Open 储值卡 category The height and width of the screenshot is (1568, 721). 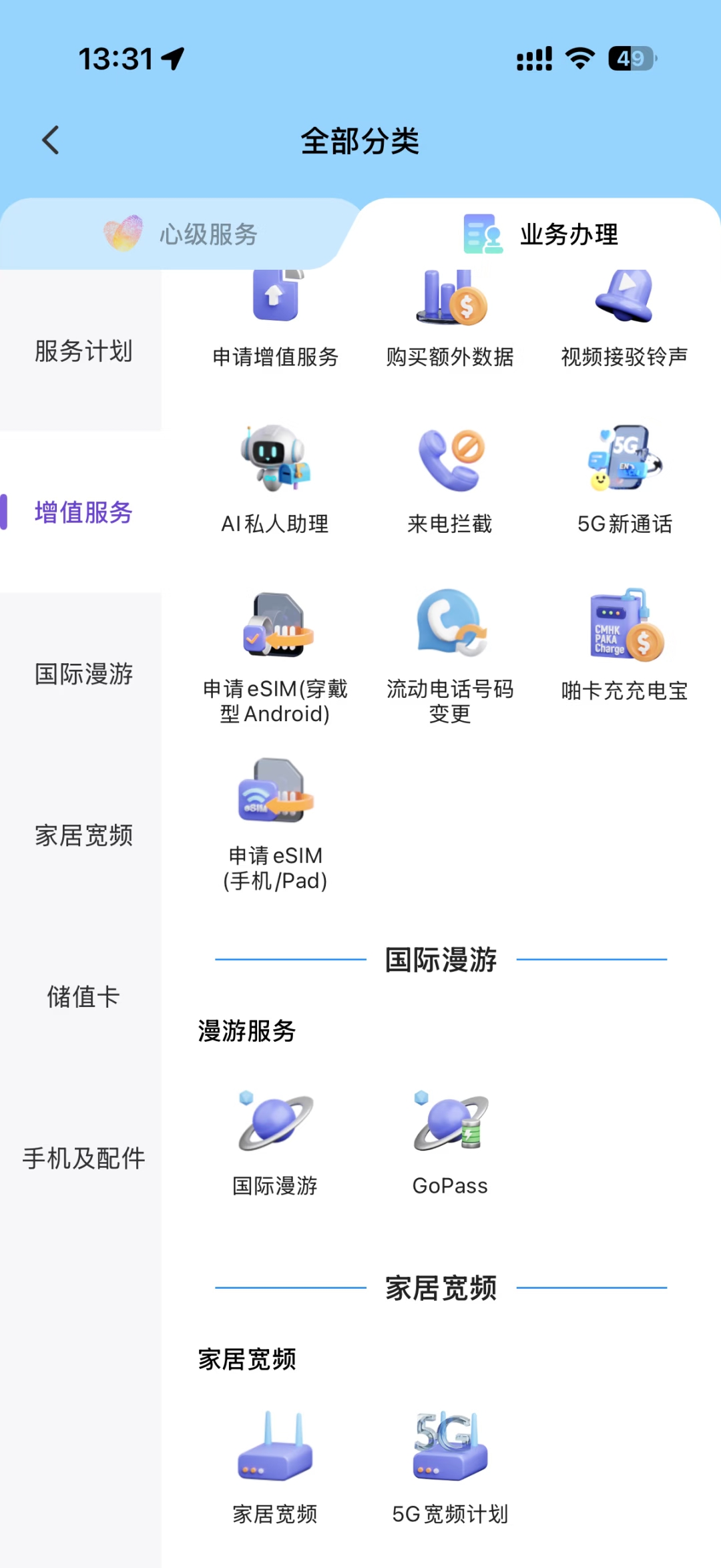click(x=83, y=997)
